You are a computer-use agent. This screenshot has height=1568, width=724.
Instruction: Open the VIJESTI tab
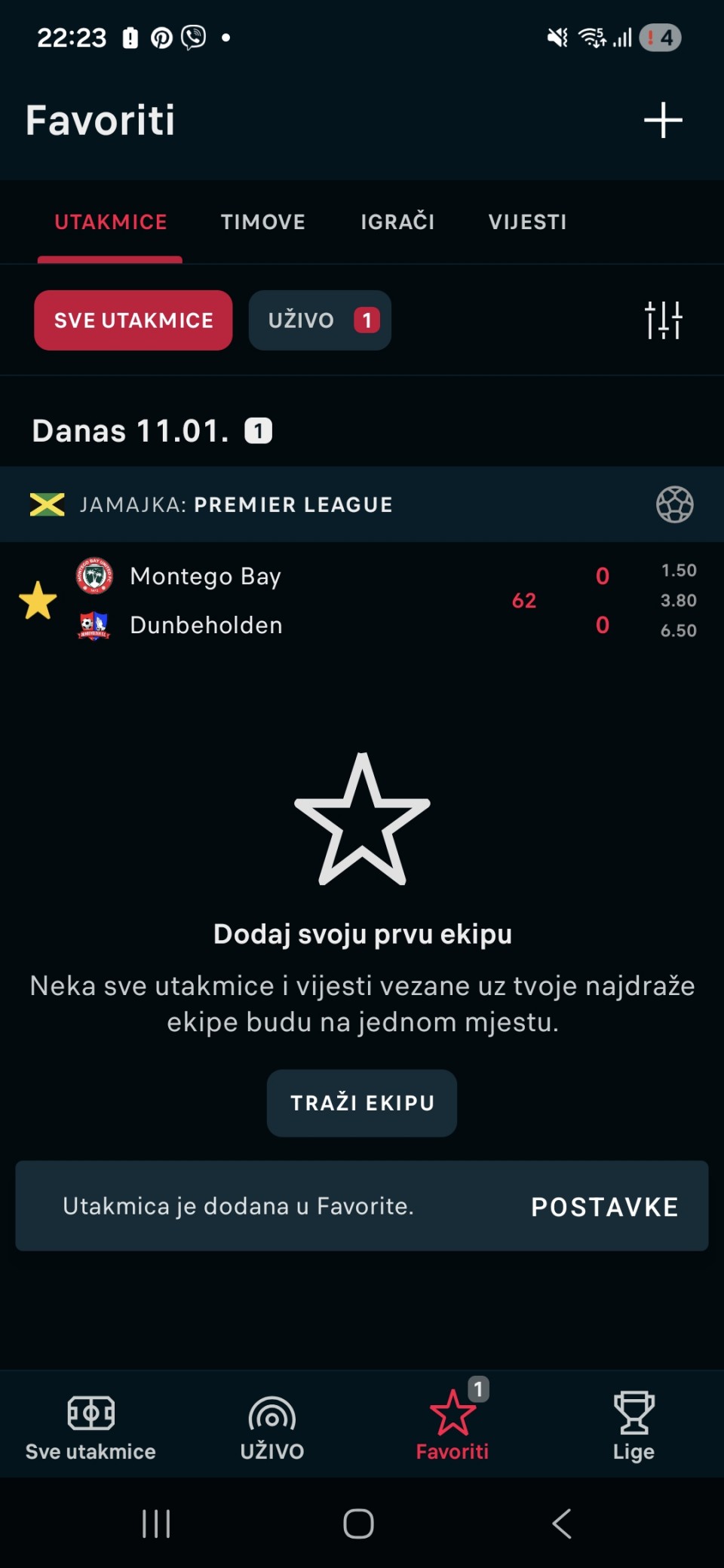[x=527, y=222]
